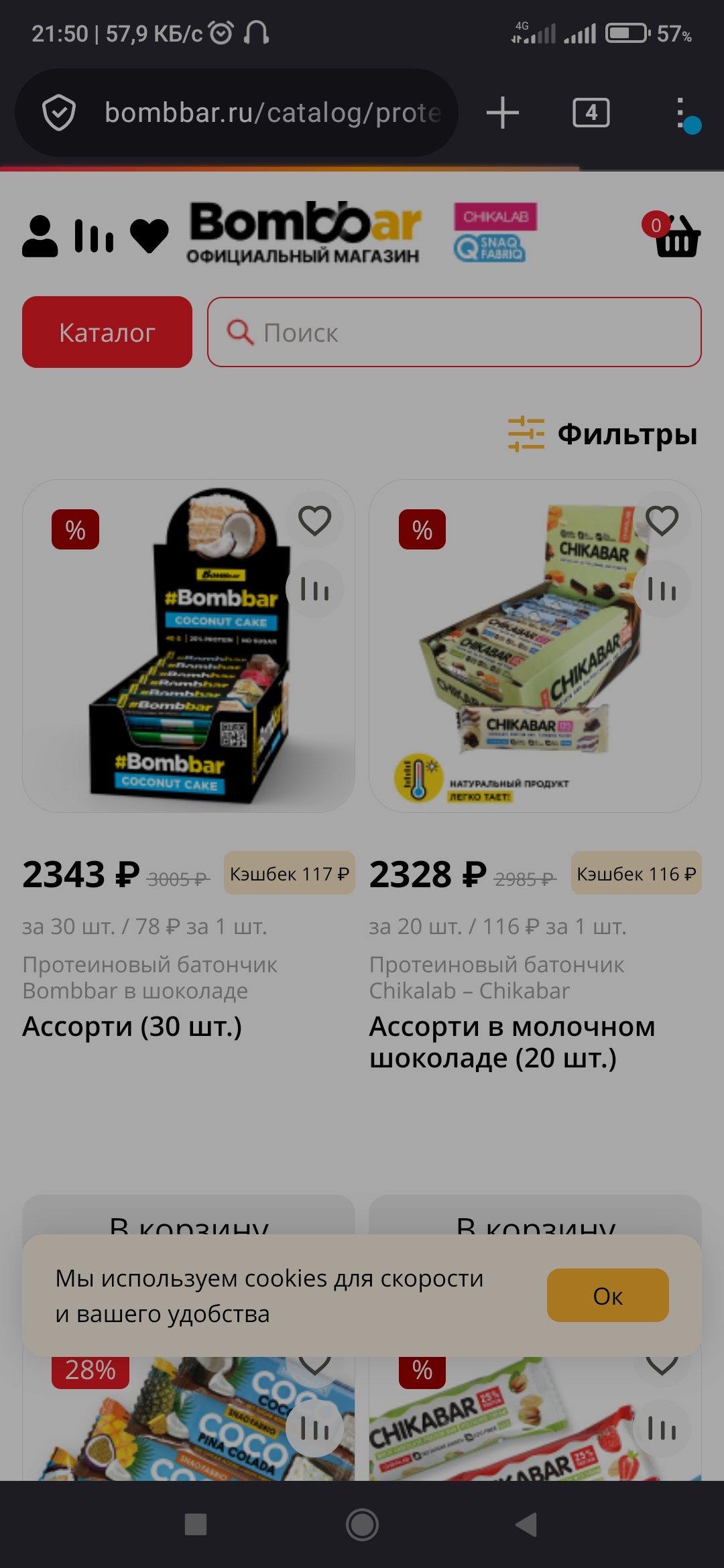Open the user profile icon
Image resolution: width=724 pixels, height=1568 pixels.
[x=40, y=236]
